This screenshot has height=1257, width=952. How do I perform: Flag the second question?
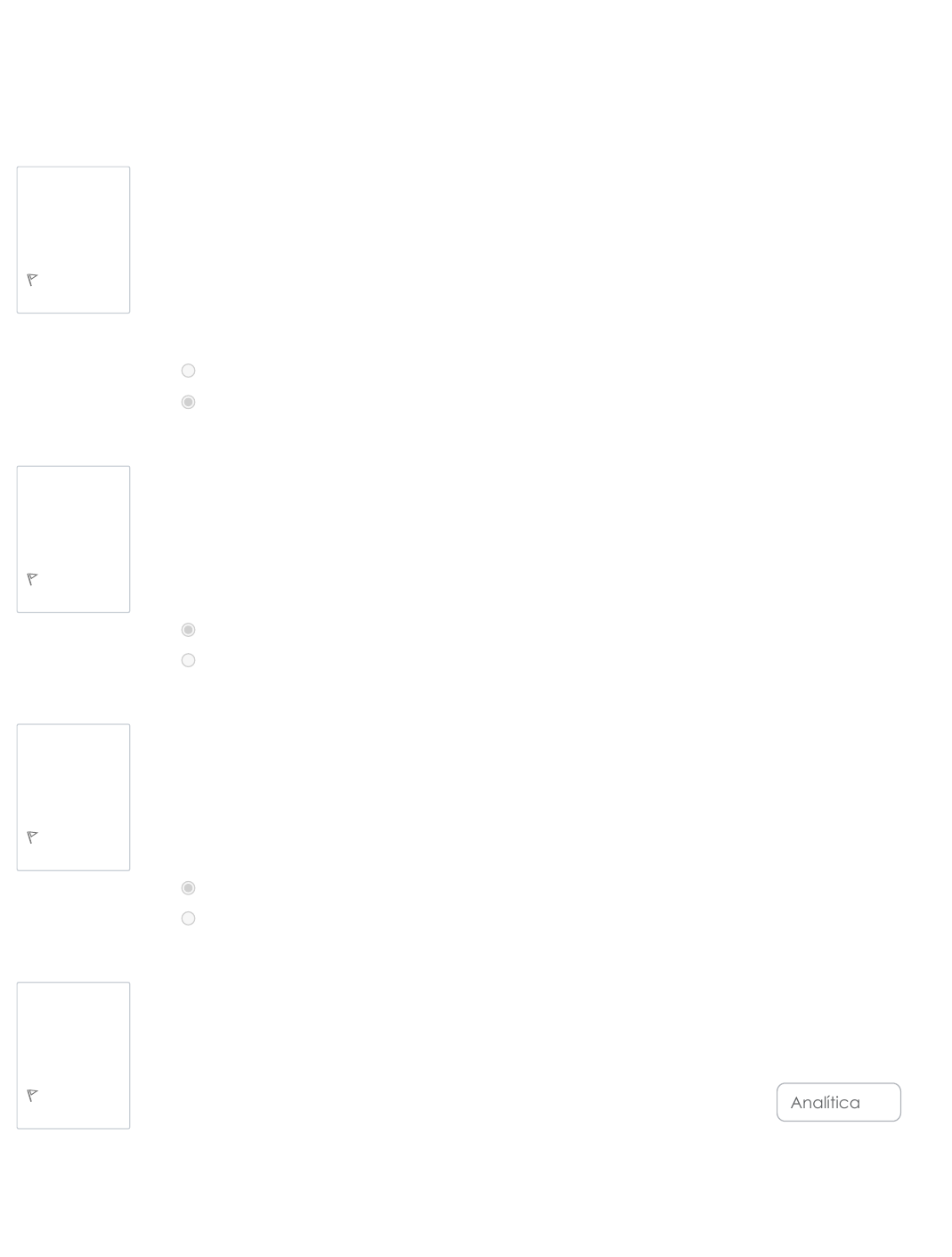pyautogui.click(x=33, y=579)
